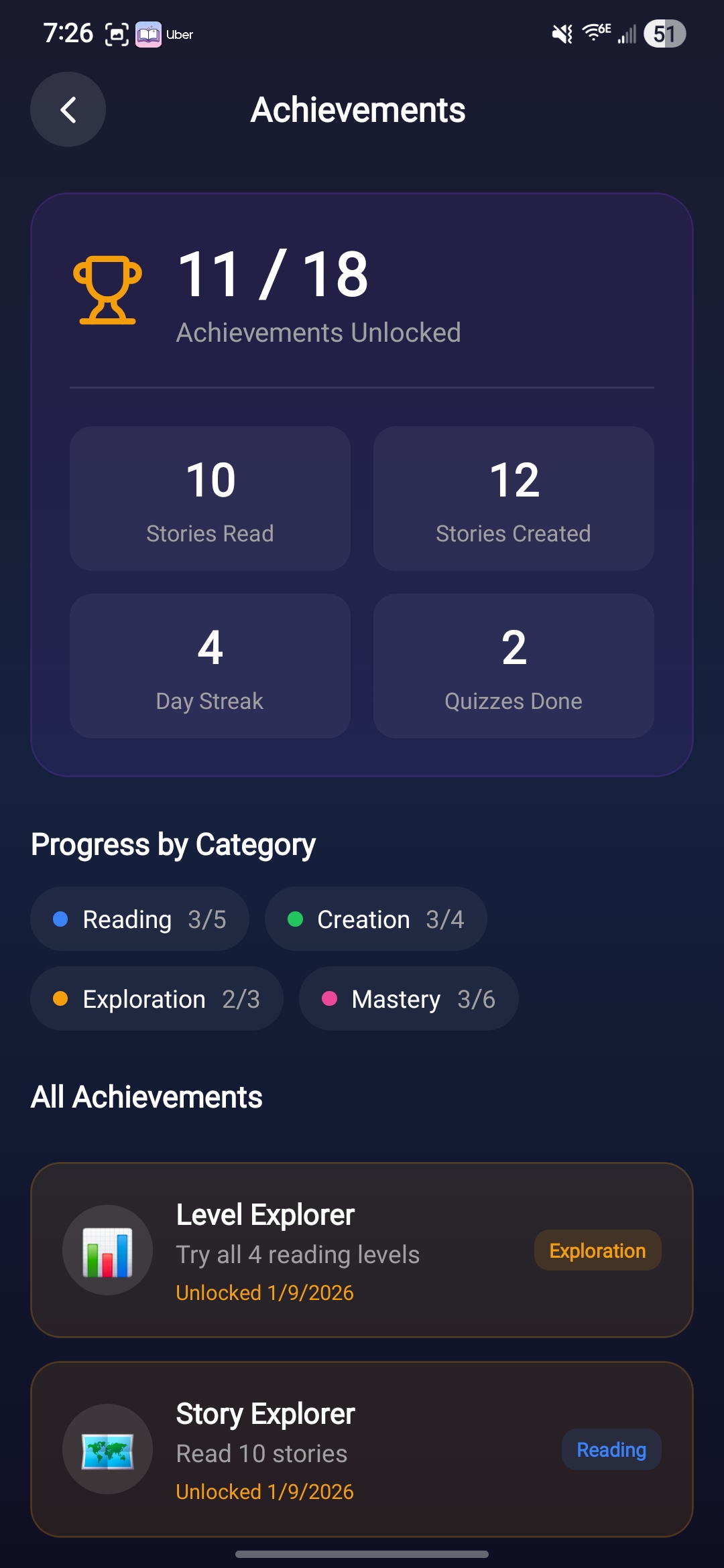Select the Exploration badge on Level Explorer
The width and height of the screenshot is (724, 1568).
pyautogui.click(x=597, y=1250)
